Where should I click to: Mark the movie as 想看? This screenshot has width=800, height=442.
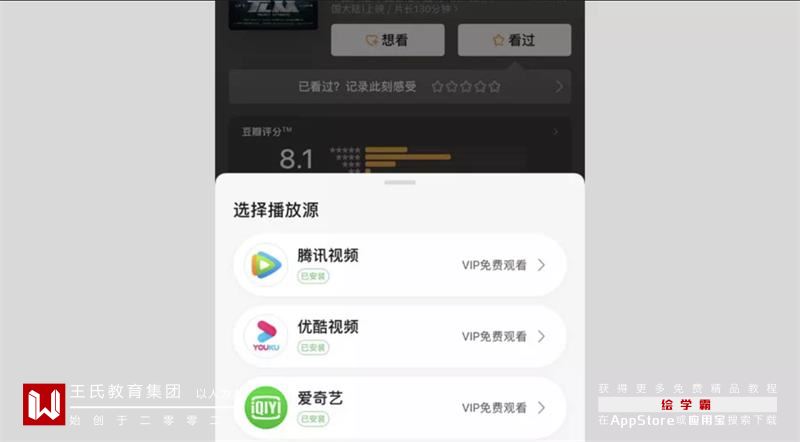388,40
